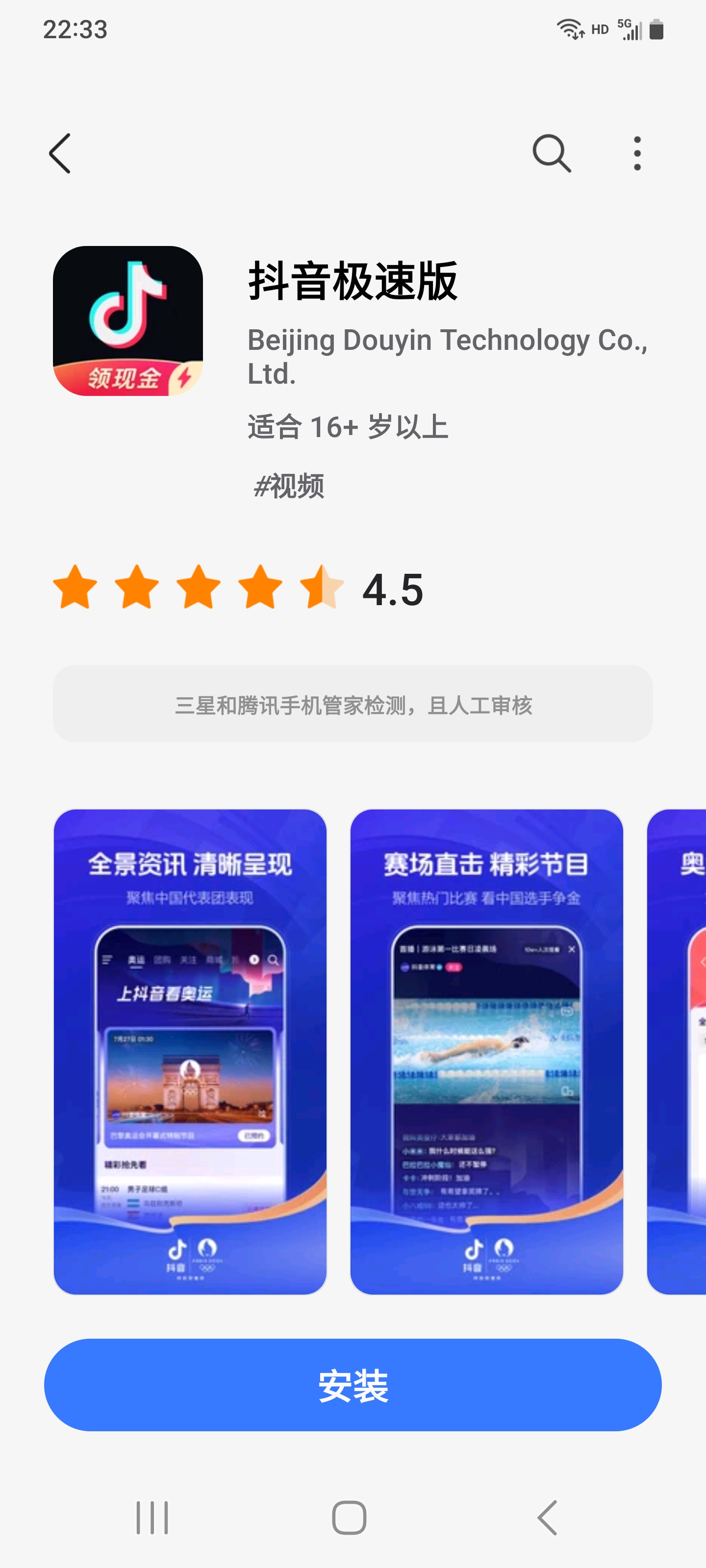Open the 全景资讯 清晰呈现 screenshot
Screen dimensions: 706x1568
[x=190, y=1051]
